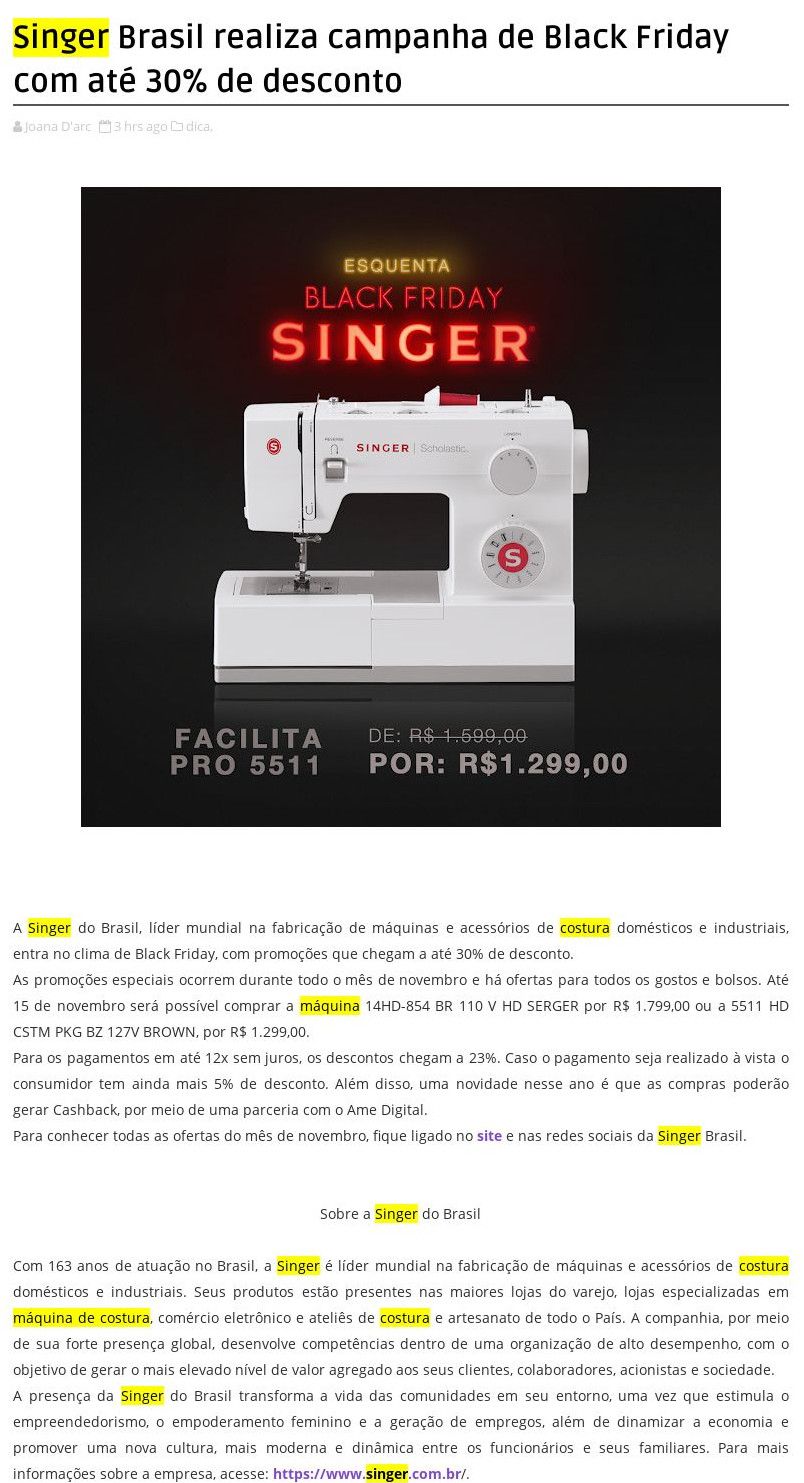Screen dimensions: 804x1483
Task: Open author Joana D'arc's page
Action: pyautogui.click(x=58, y=127)
